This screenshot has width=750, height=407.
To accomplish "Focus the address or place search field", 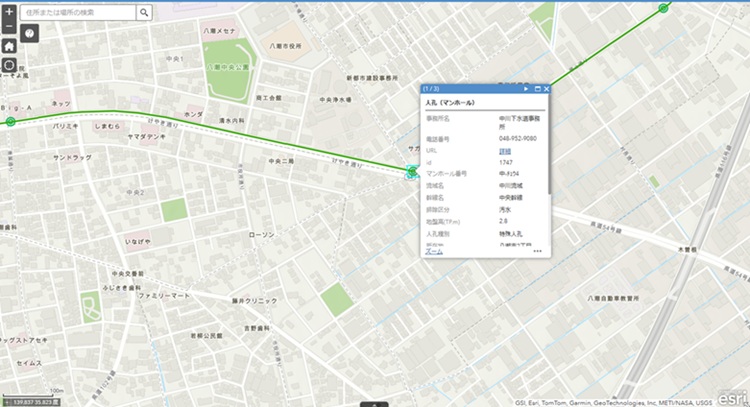I will [78, 13].
